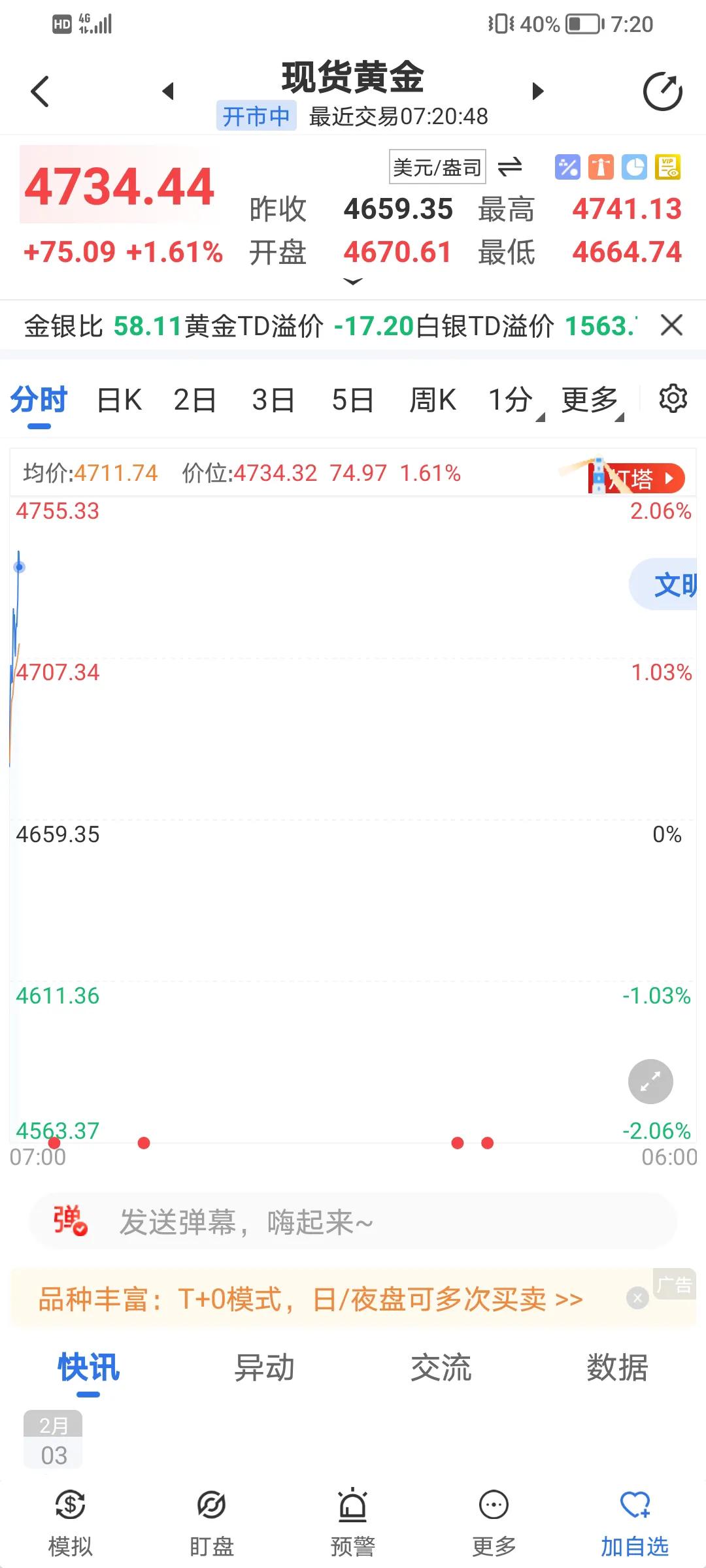Go back using the top-left arrow

tap(41, 91)
